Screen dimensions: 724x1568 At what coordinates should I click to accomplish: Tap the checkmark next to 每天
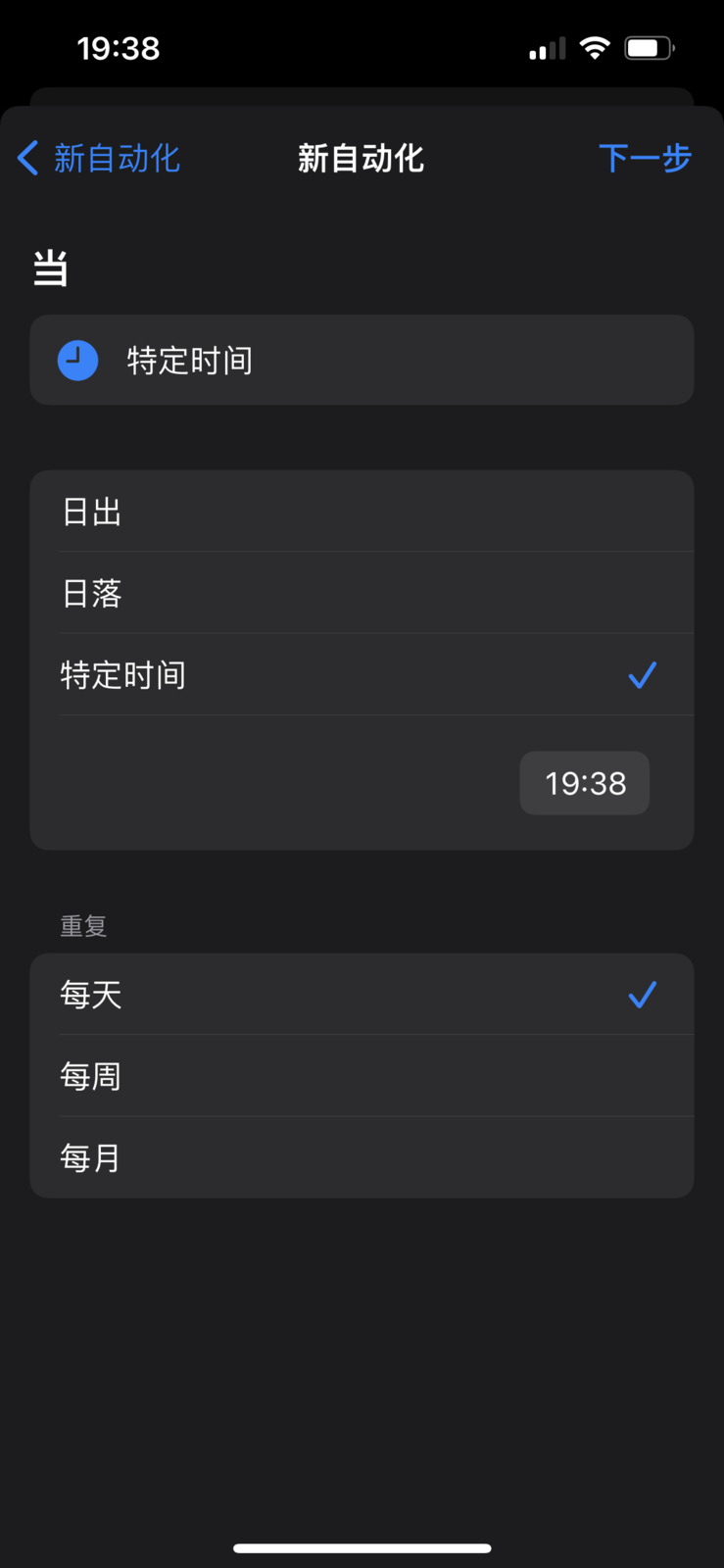642,994
